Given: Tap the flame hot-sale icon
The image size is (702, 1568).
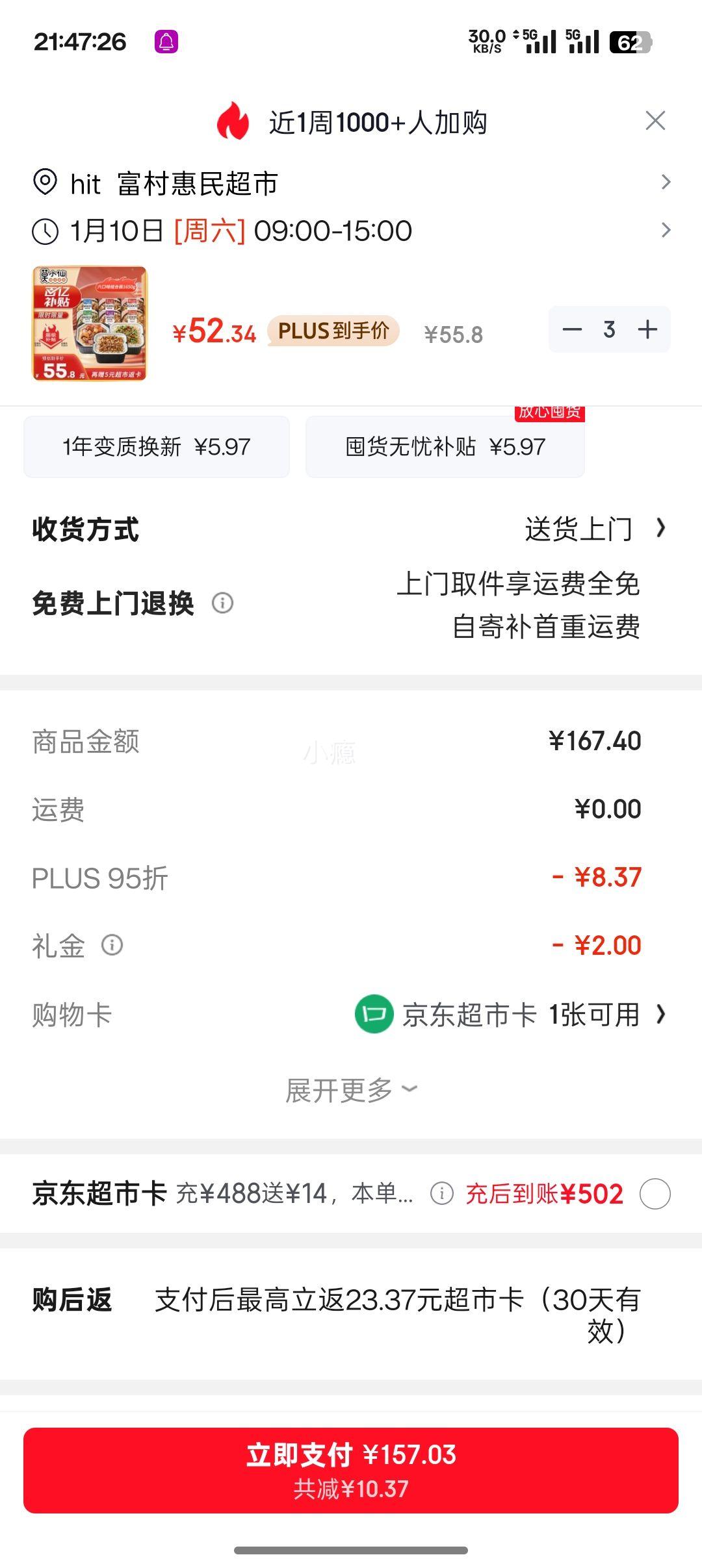Looking at the screenshot, I should [234, 121].
